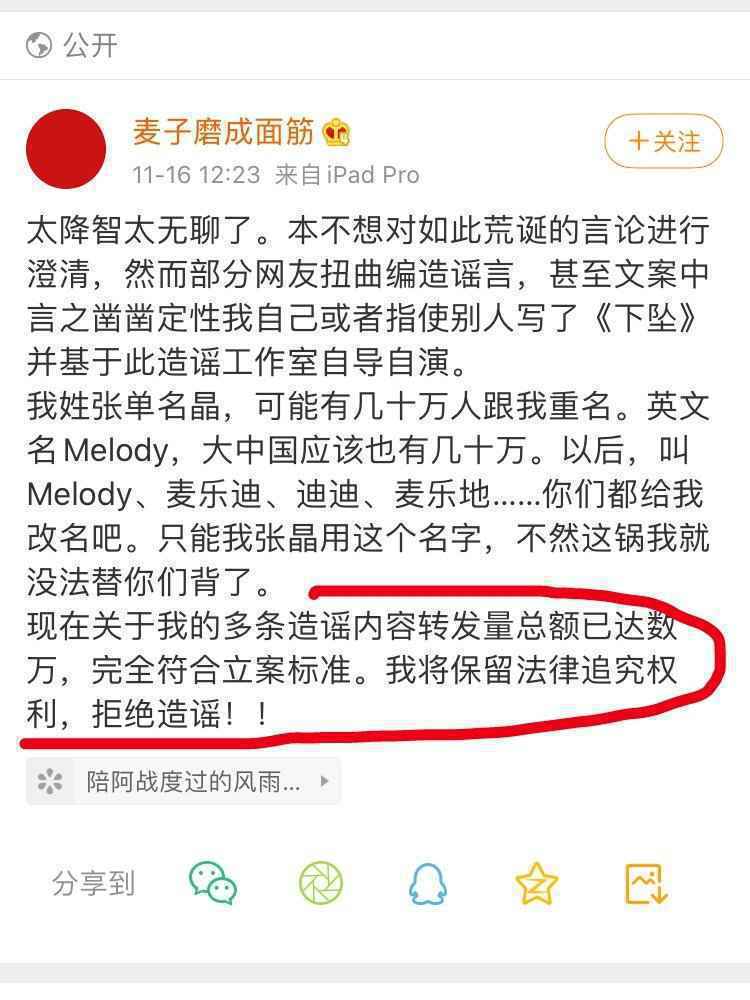Share the post to WeChat

click(x=213, y=883)
